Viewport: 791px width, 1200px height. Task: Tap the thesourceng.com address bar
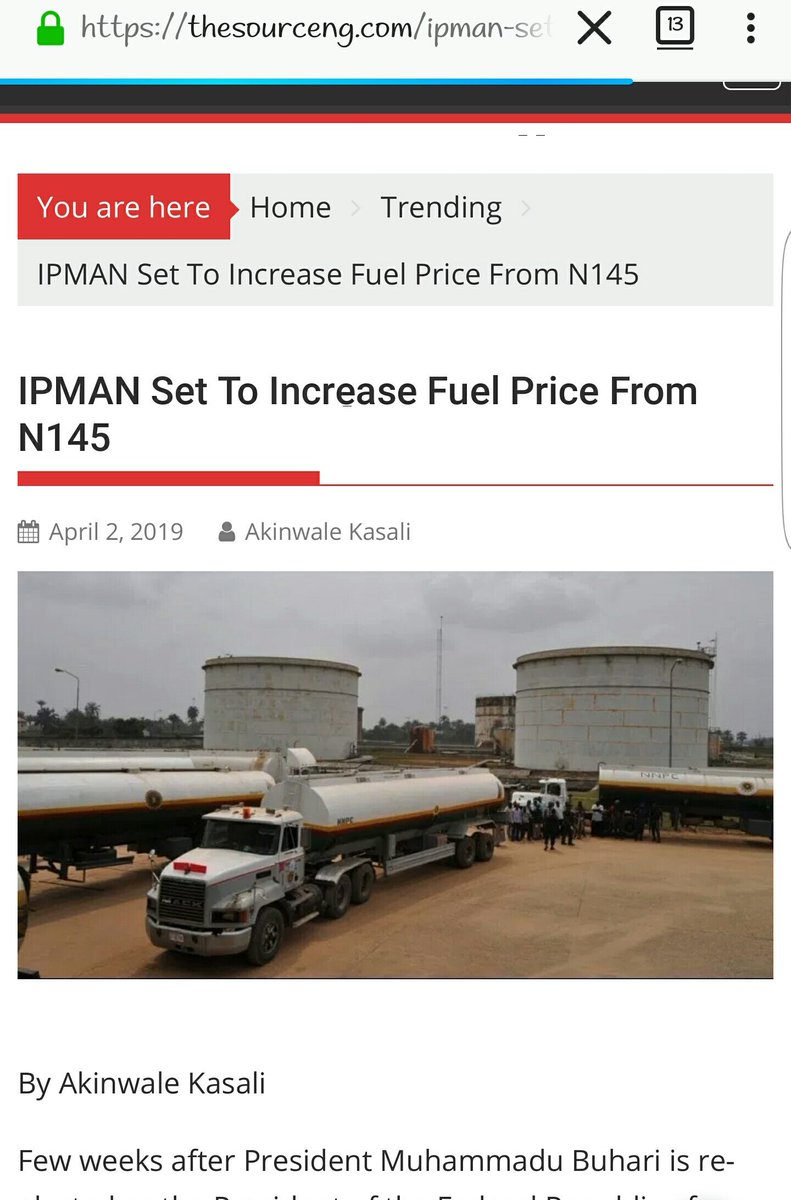(x=315, y=29)
